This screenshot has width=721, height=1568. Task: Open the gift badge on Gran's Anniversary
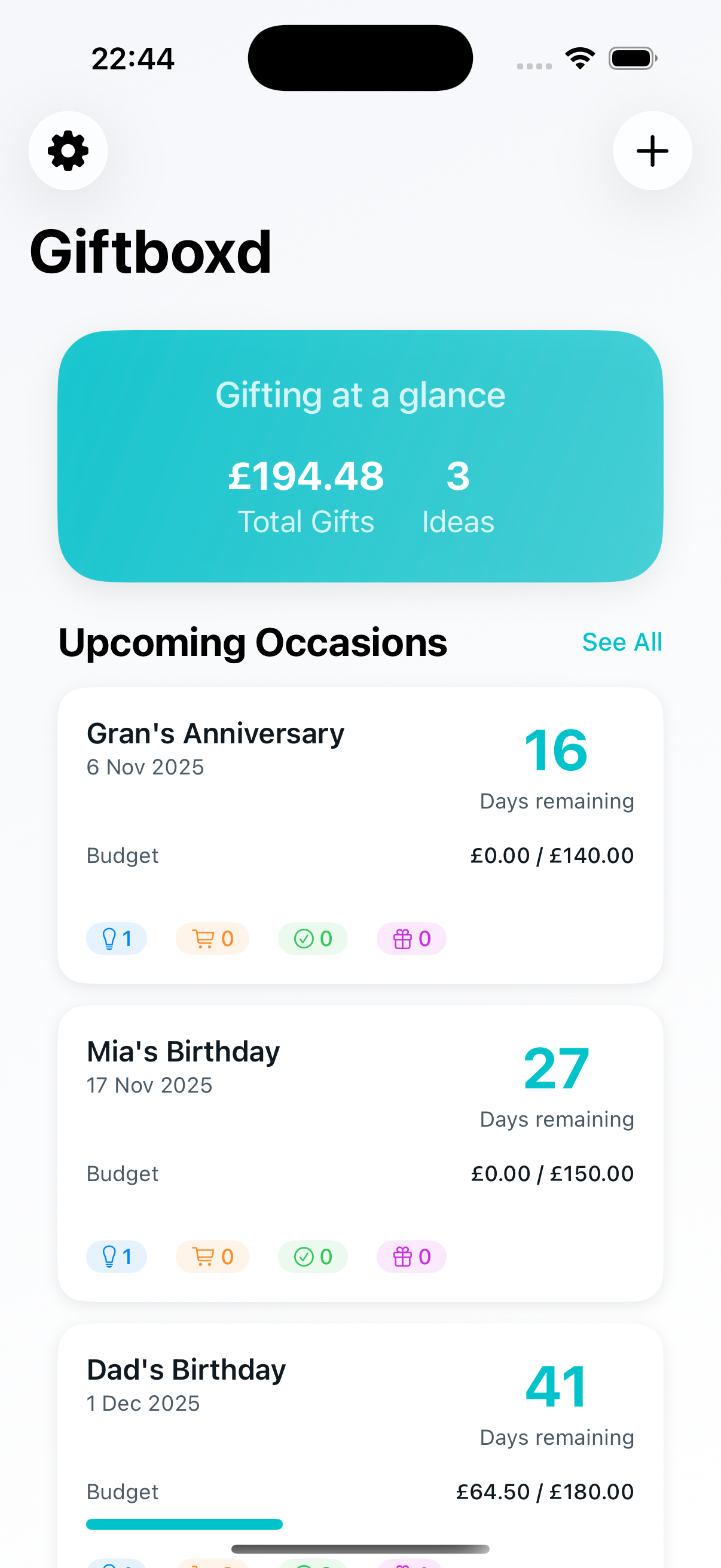411,938
